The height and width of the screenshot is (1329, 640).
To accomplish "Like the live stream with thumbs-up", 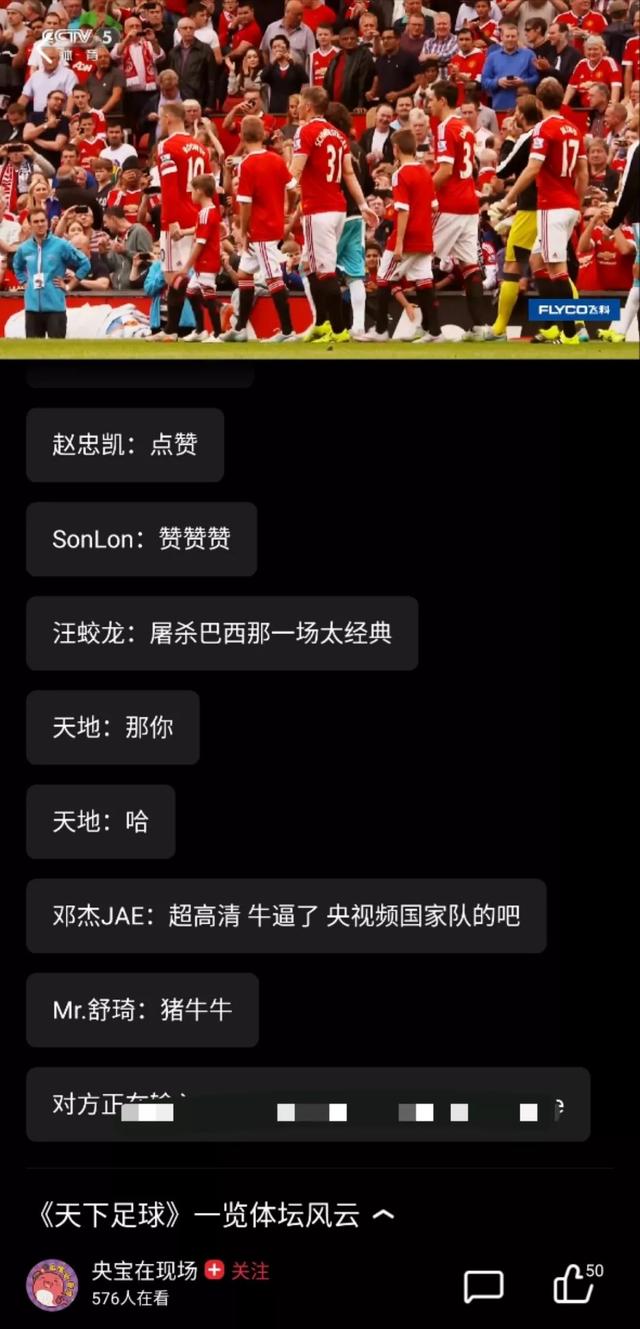I will 574,1283.
